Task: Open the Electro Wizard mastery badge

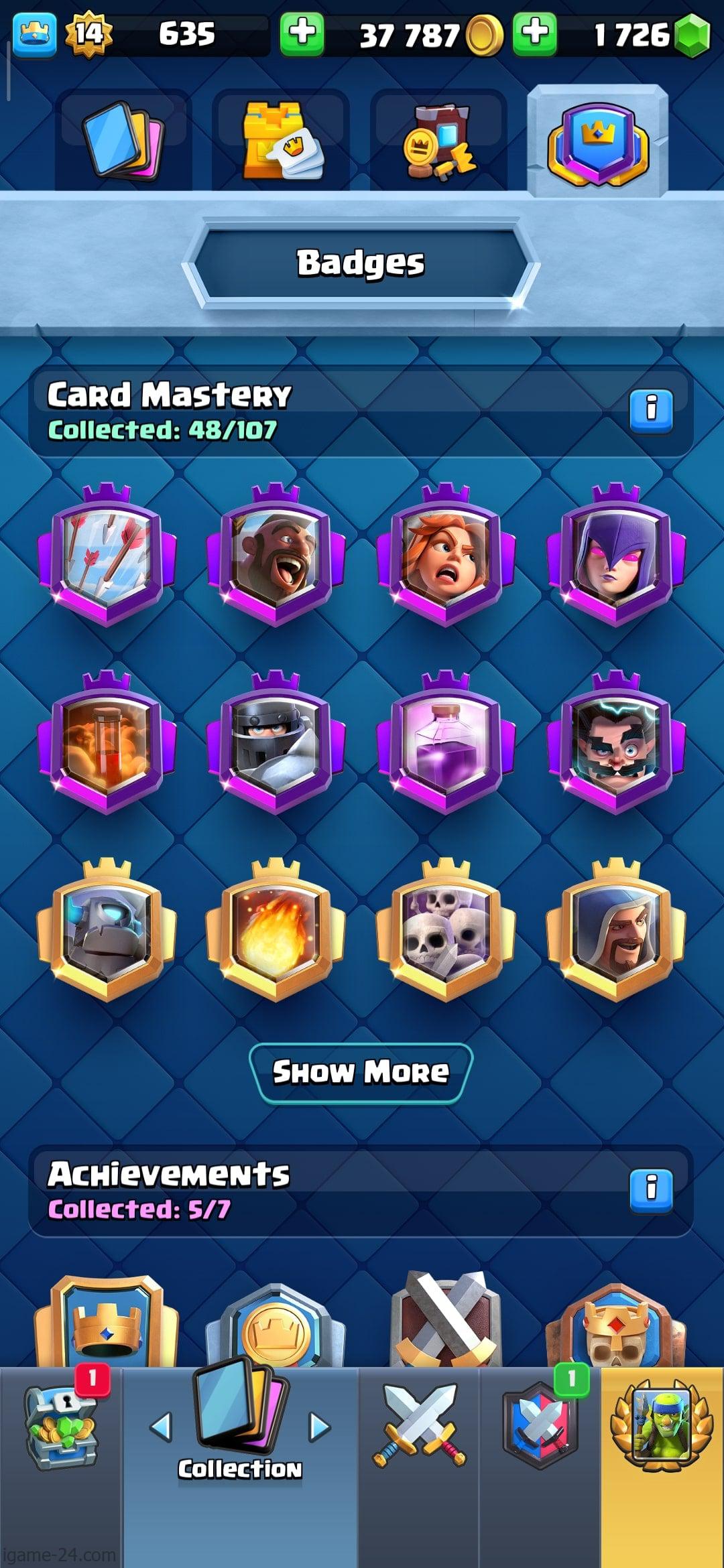Action: click(x=615, y=742)
